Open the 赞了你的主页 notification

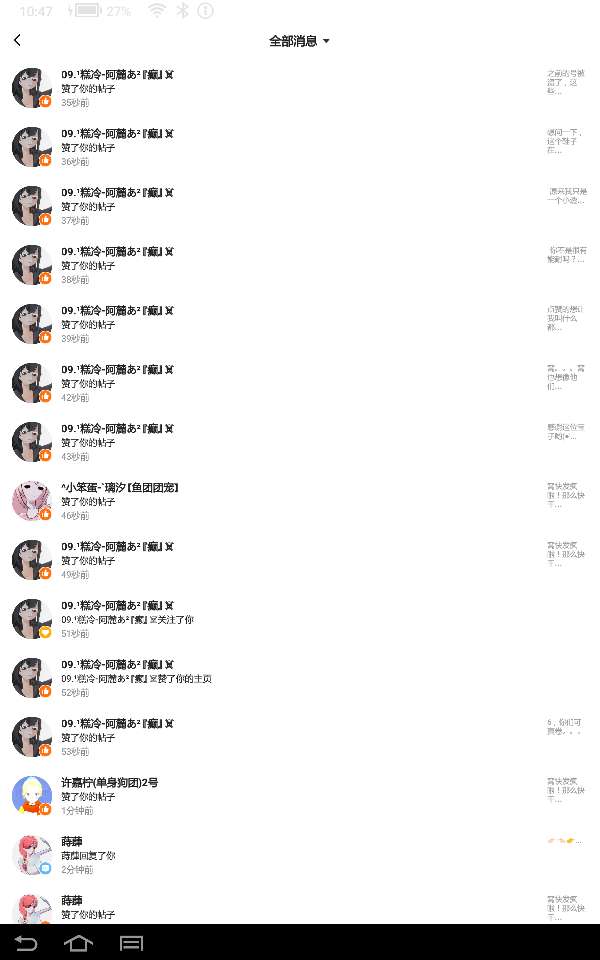pyautogui.click(x=300, y=678)
